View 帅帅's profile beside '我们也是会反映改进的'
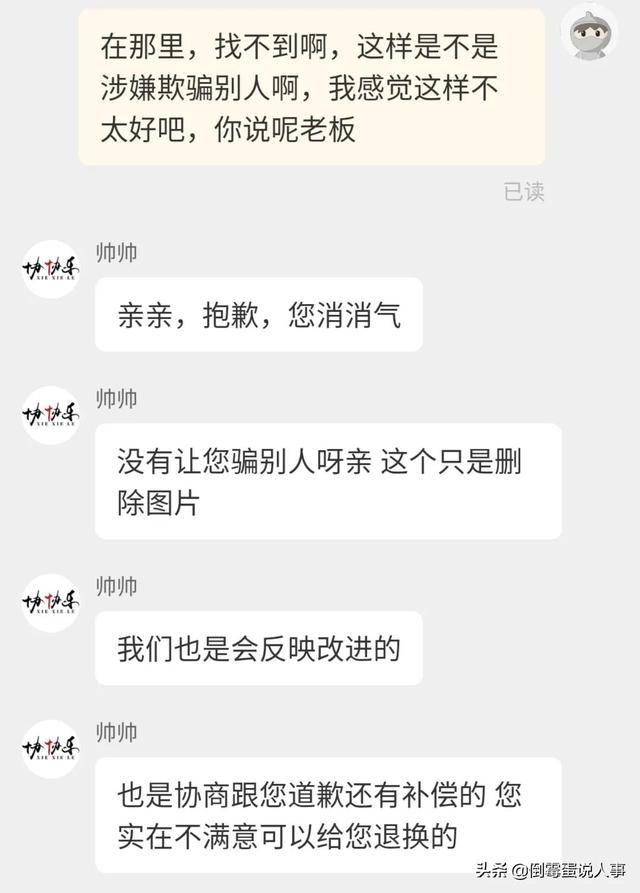Image resolution: width=640 pixels, height=893 pixels. [x=51, y=602]
